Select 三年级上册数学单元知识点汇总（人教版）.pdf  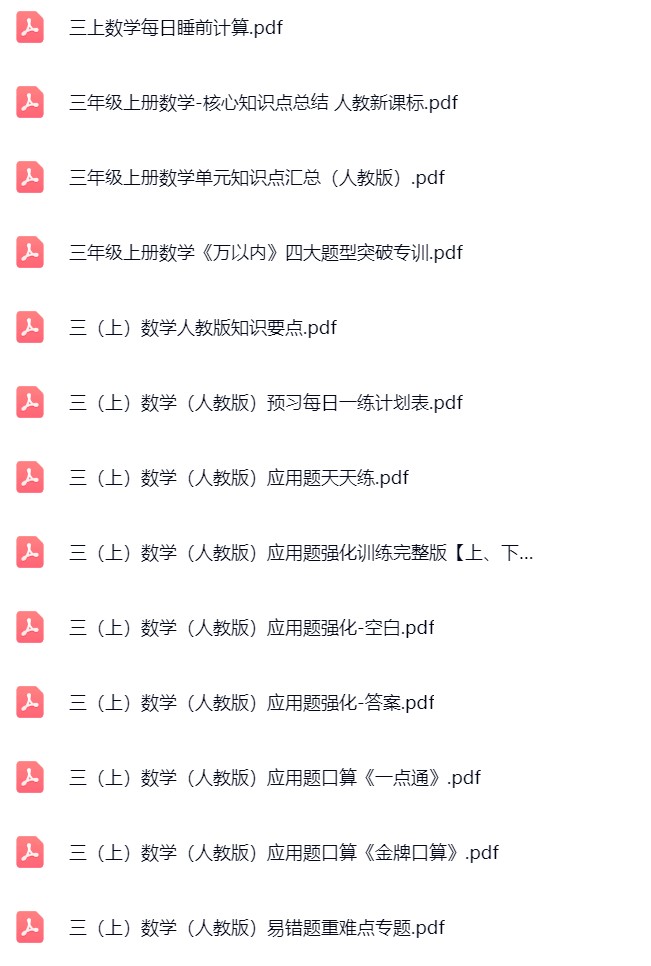(x=256, y=178)
